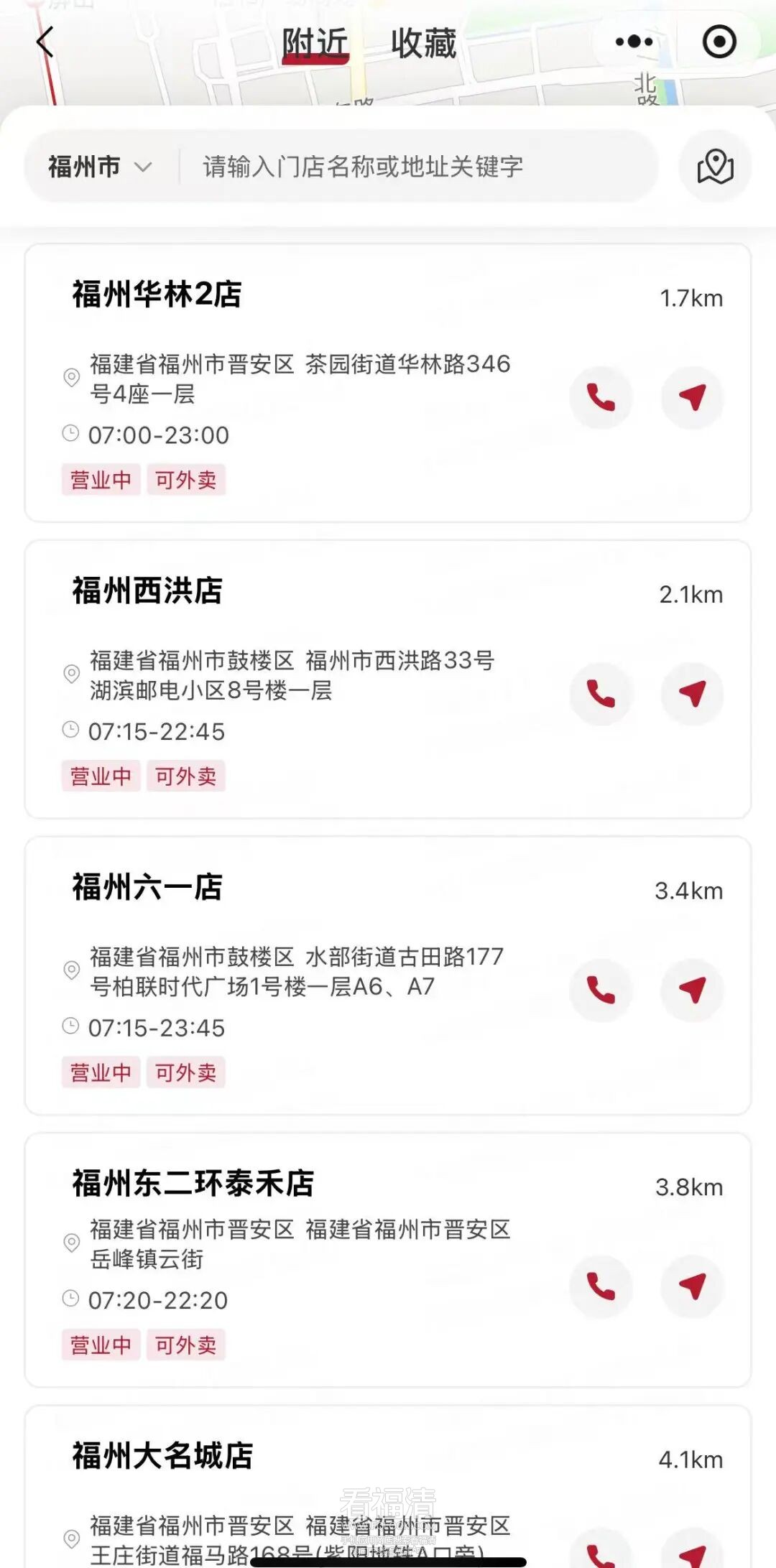This screenshot has height=1568, width=776.
Task: Tap the store name or address search field
Action: (x=417, y=167)
